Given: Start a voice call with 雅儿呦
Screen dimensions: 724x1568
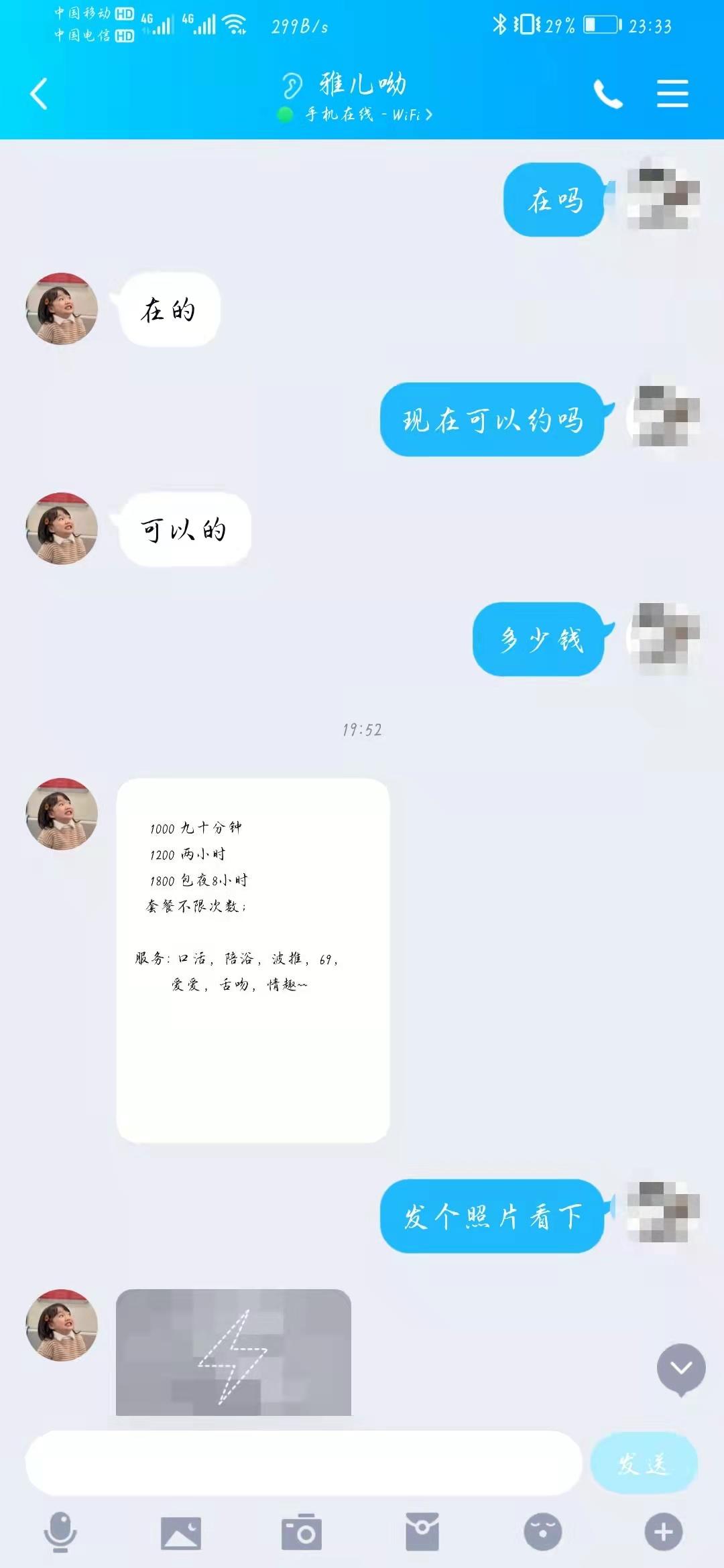Looking at the screenshot, I should [x=608, y=94].
